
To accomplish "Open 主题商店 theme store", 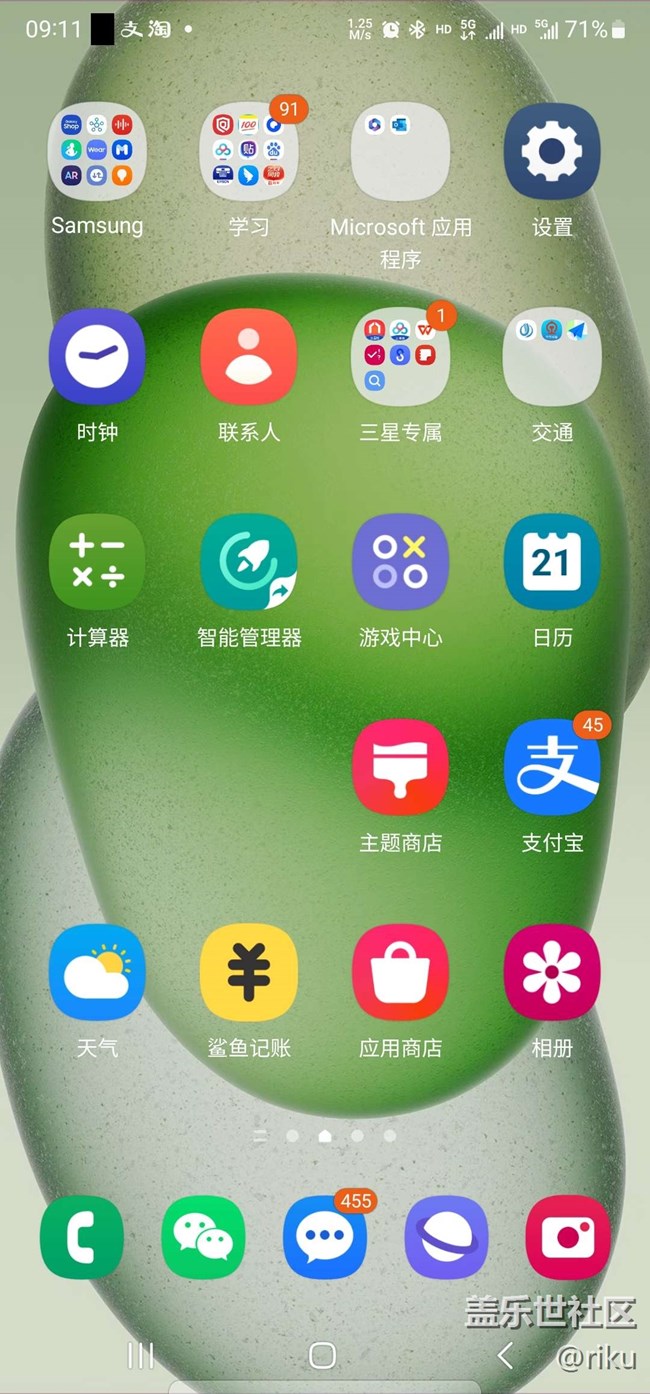I will point(401,767).
